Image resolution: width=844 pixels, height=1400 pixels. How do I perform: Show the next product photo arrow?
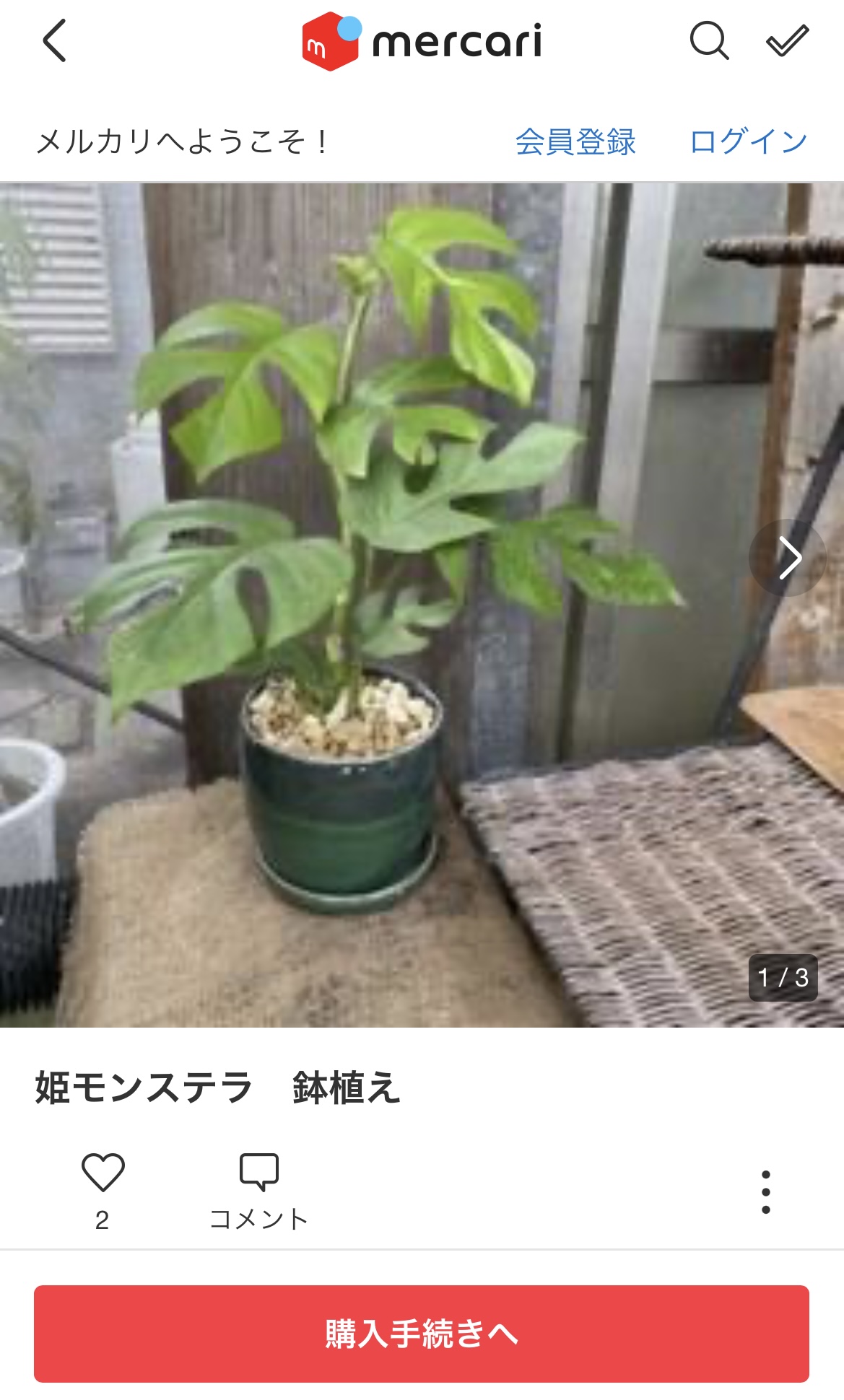[788, 558]
